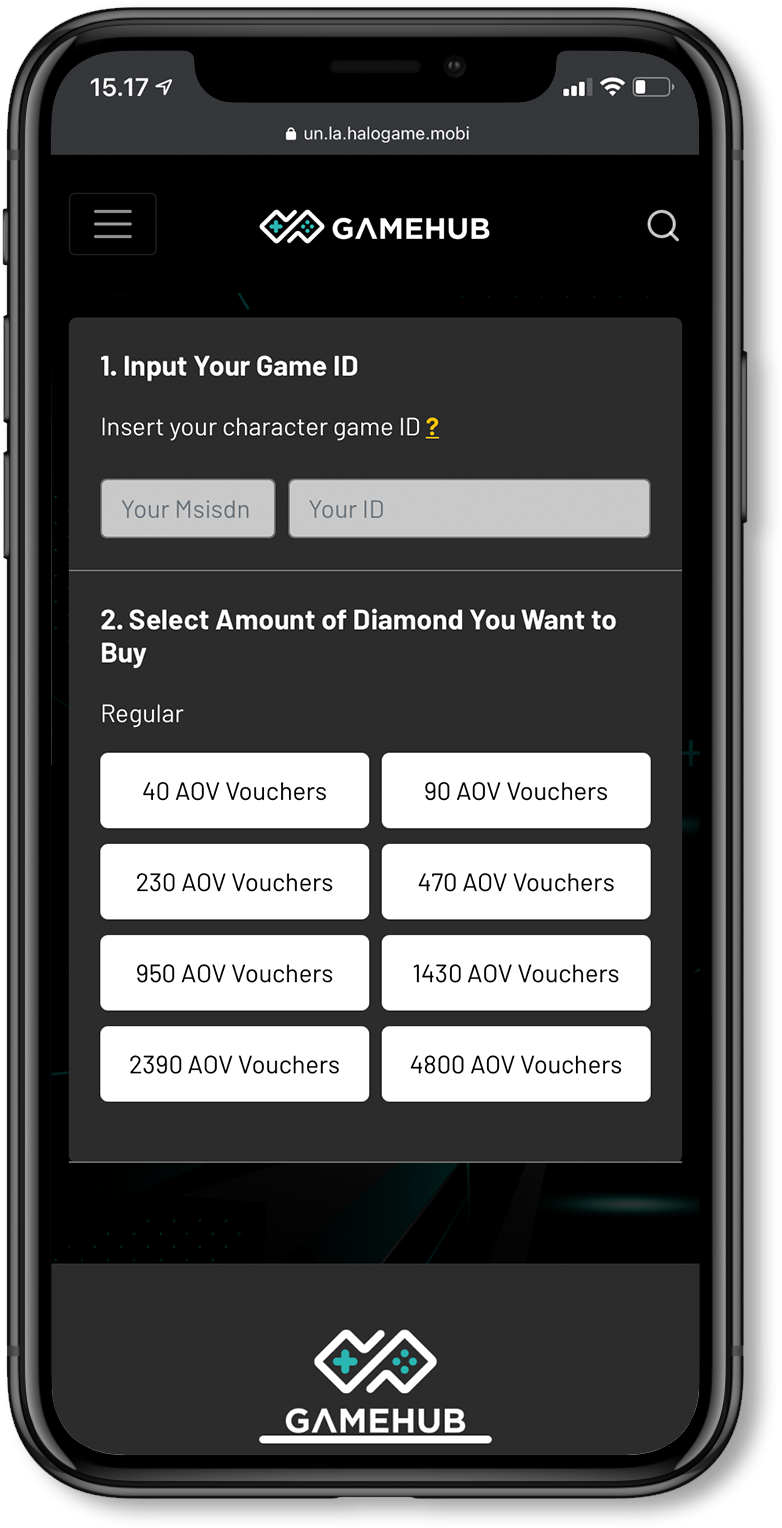Select 40 AOV Vouchers
Image resolution: width=782 pixels, height=1528 pixels.
[x=234, y=791]
